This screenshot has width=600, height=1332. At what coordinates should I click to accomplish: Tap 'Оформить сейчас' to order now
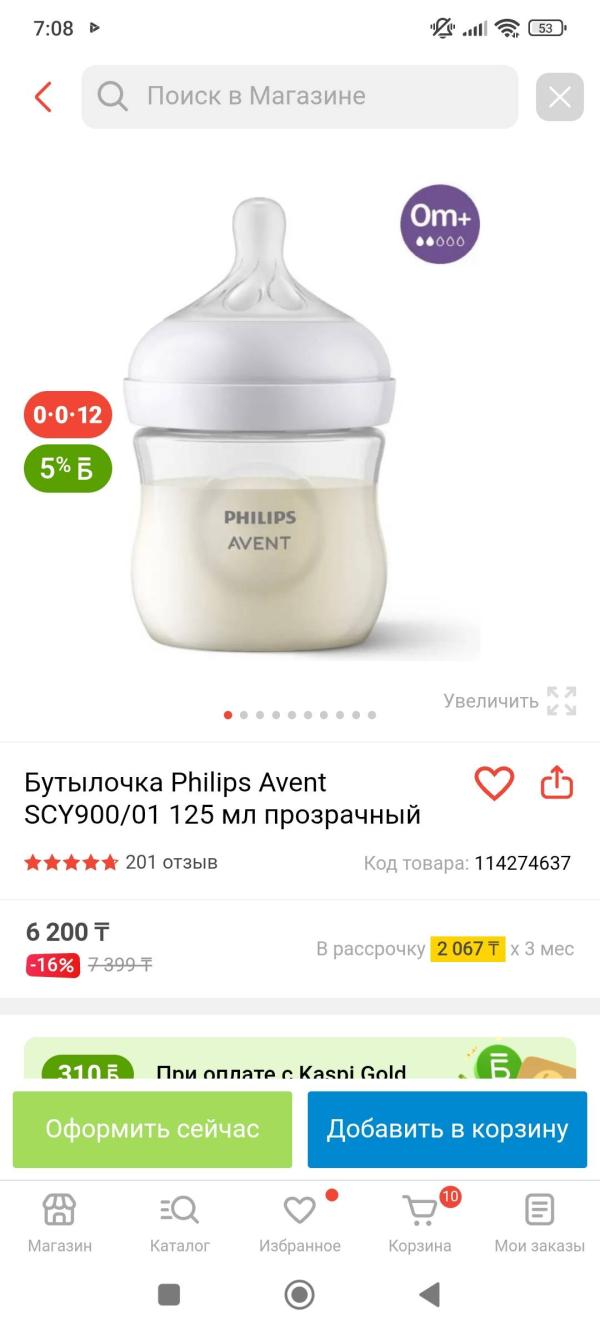point(152,1130)
